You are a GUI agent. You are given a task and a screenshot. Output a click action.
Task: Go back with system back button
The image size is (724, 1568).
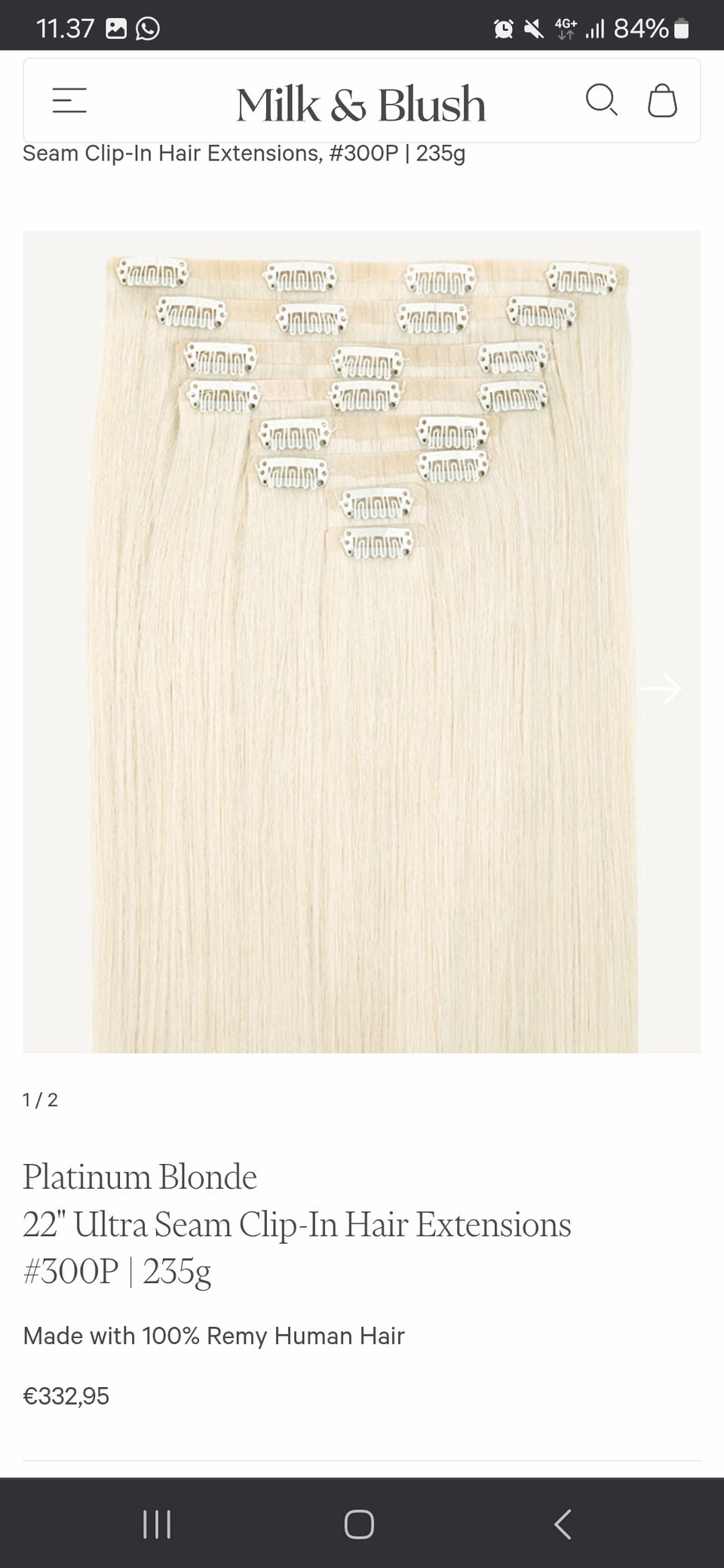coord(563,1524)
